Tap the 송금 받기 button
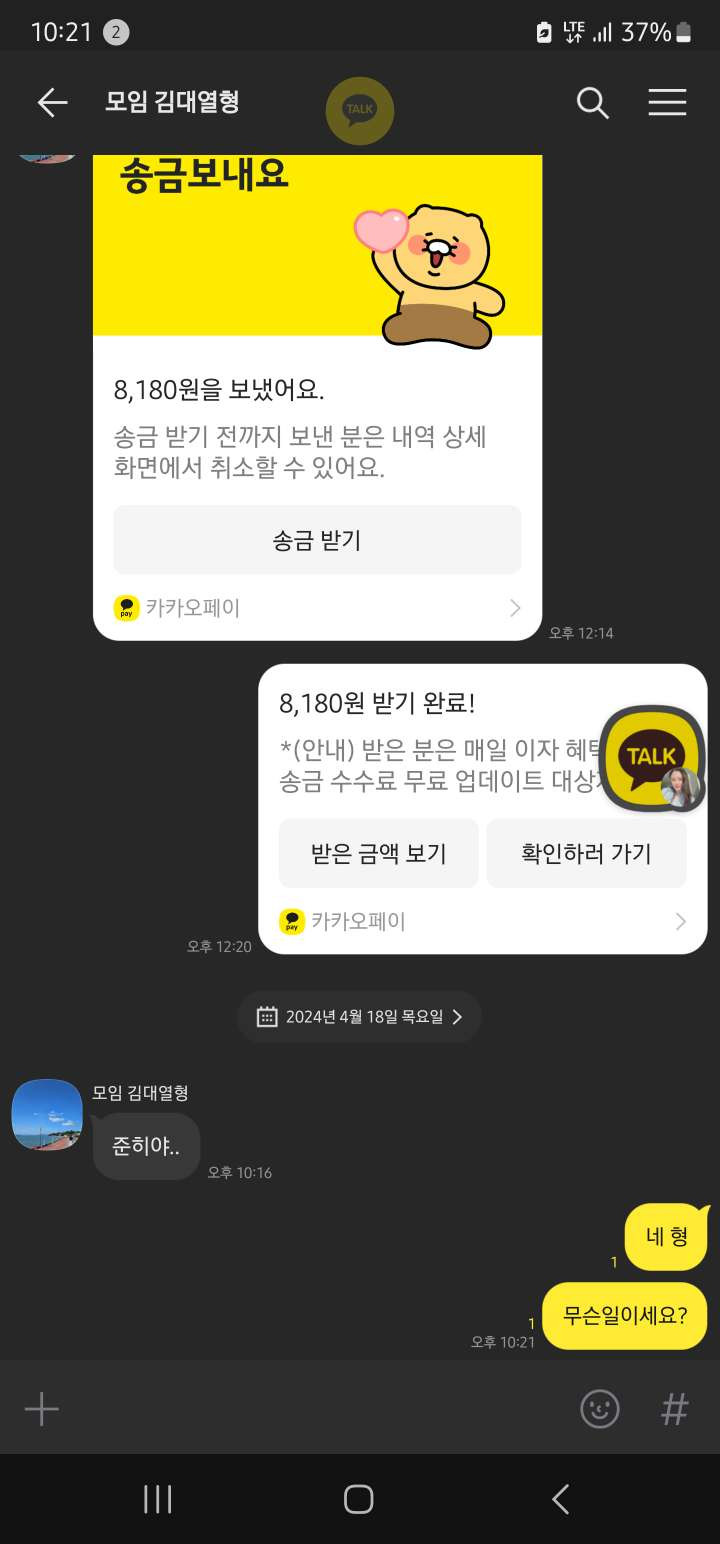720x1544 pixels. pyautogui.click(x=317, y=540)
